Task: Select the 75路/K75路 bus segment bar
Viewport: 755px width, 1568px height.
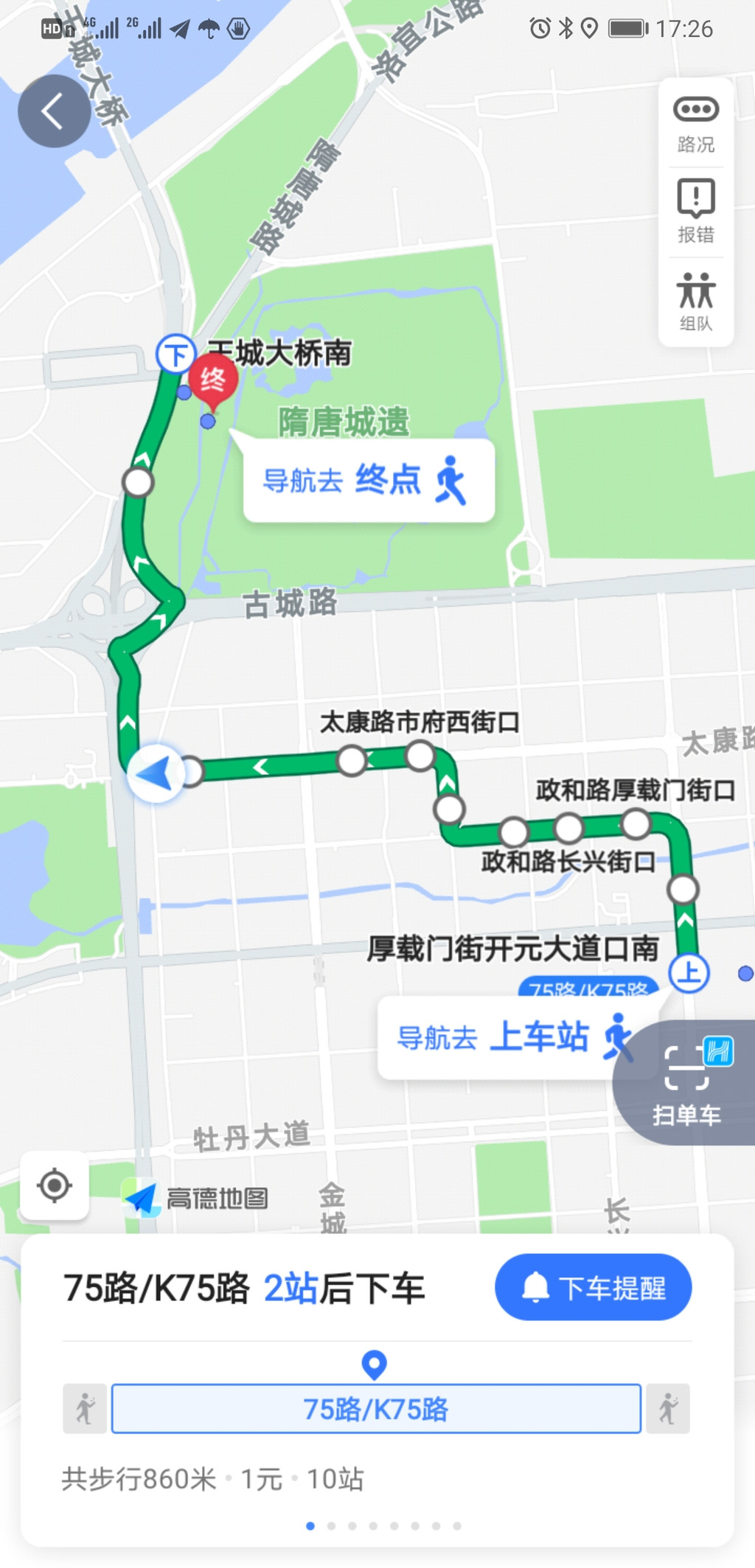Action: 376,1409
